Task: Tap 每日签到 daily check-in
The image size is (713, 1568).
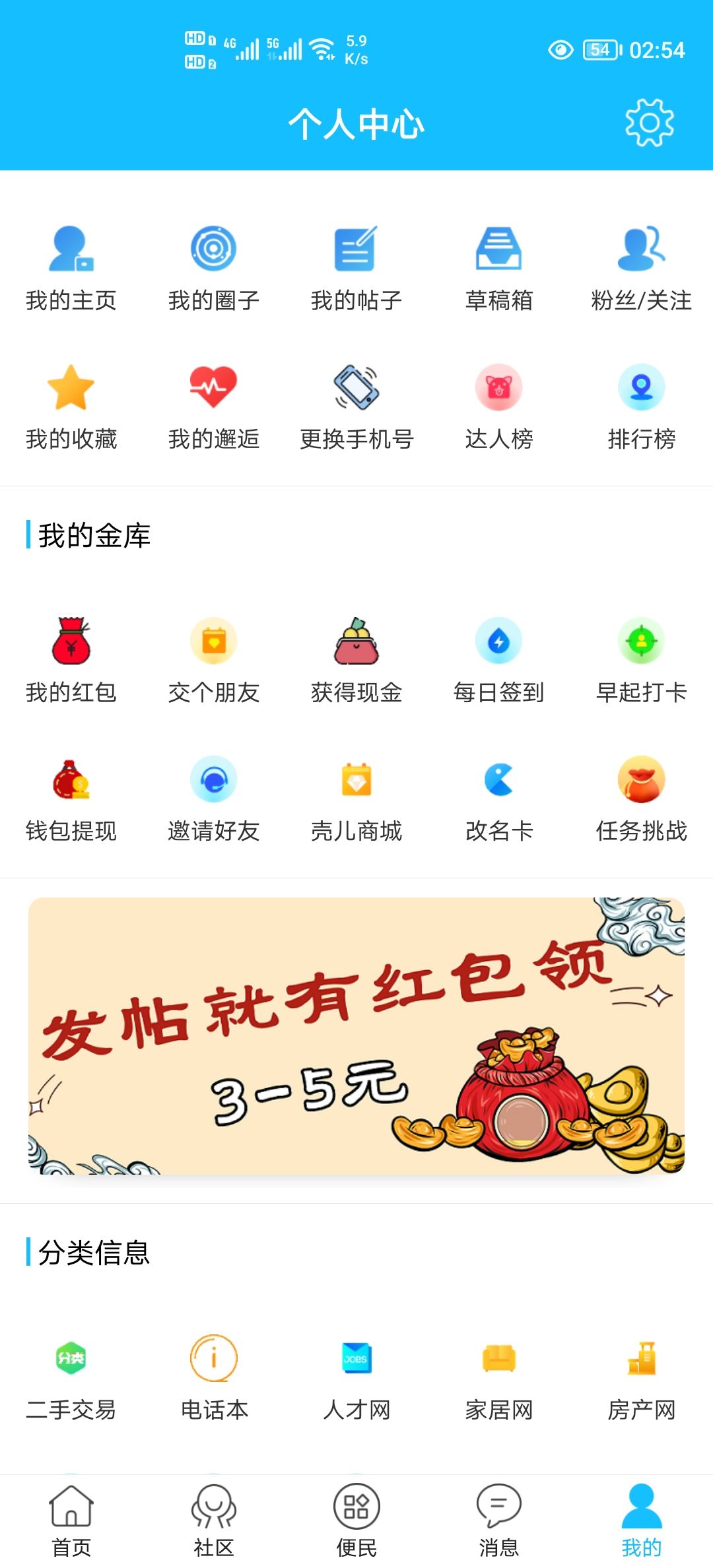Action: 499,659
